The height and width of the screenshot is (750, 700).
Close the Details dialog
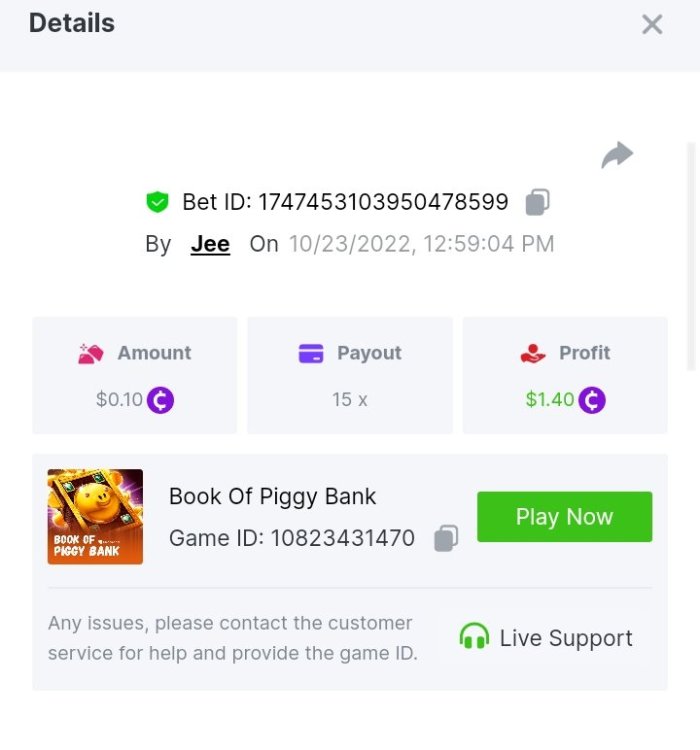click(x=652, y=24)
